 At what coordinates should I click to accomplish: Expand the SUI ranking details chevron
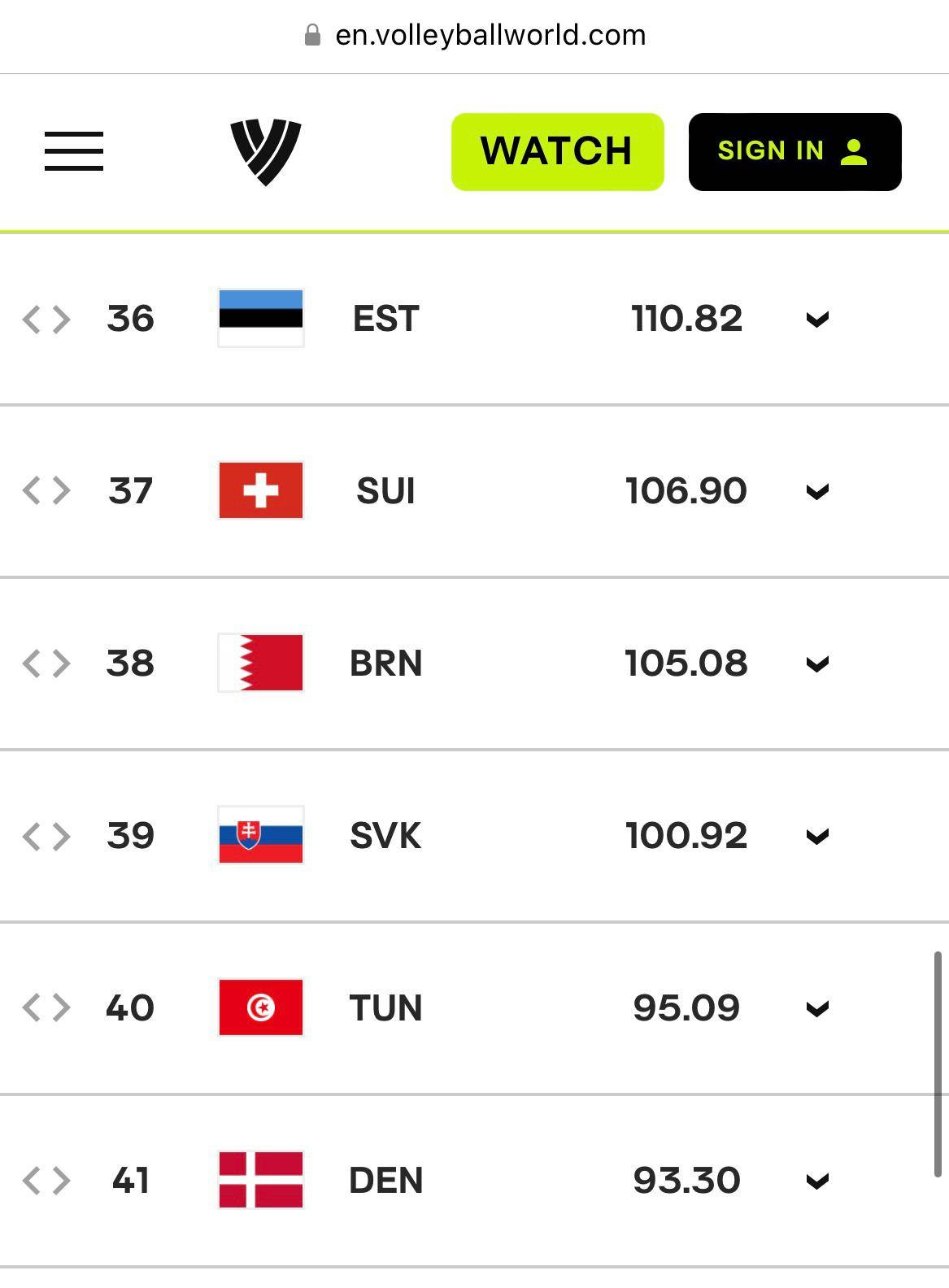pos(816,491)
